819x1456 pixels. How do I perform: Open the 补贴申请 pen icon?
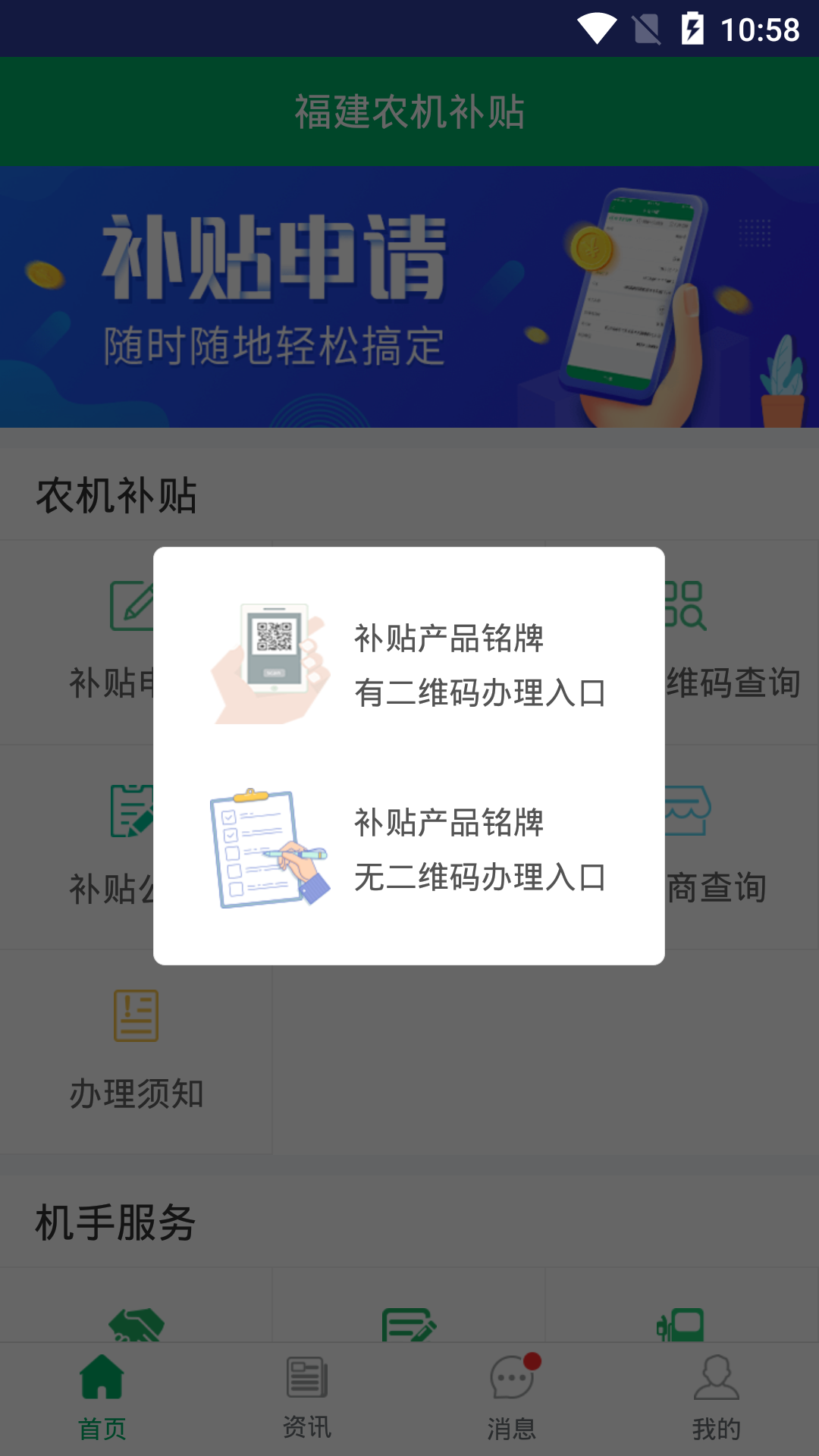(135, 607)
